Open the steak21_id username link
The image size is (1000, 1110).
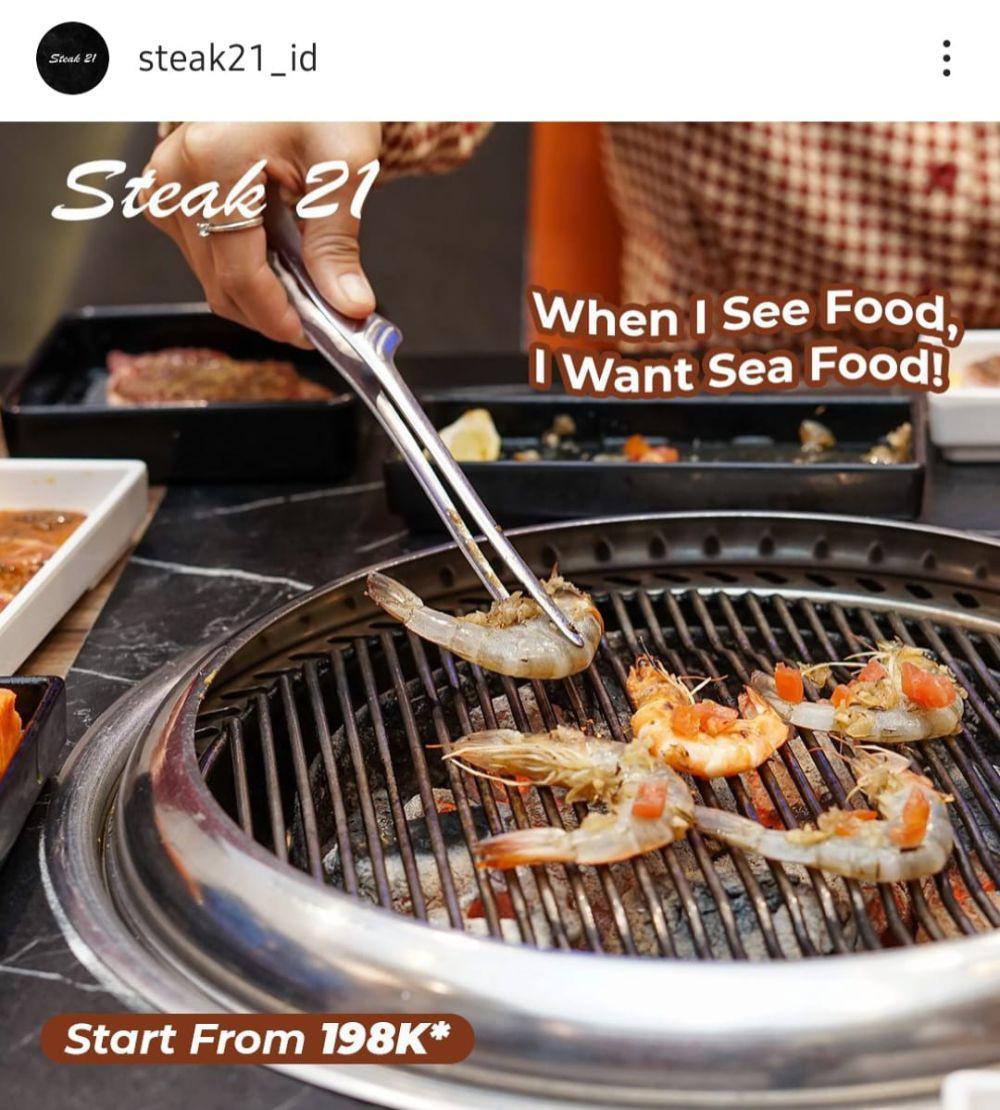227,58
